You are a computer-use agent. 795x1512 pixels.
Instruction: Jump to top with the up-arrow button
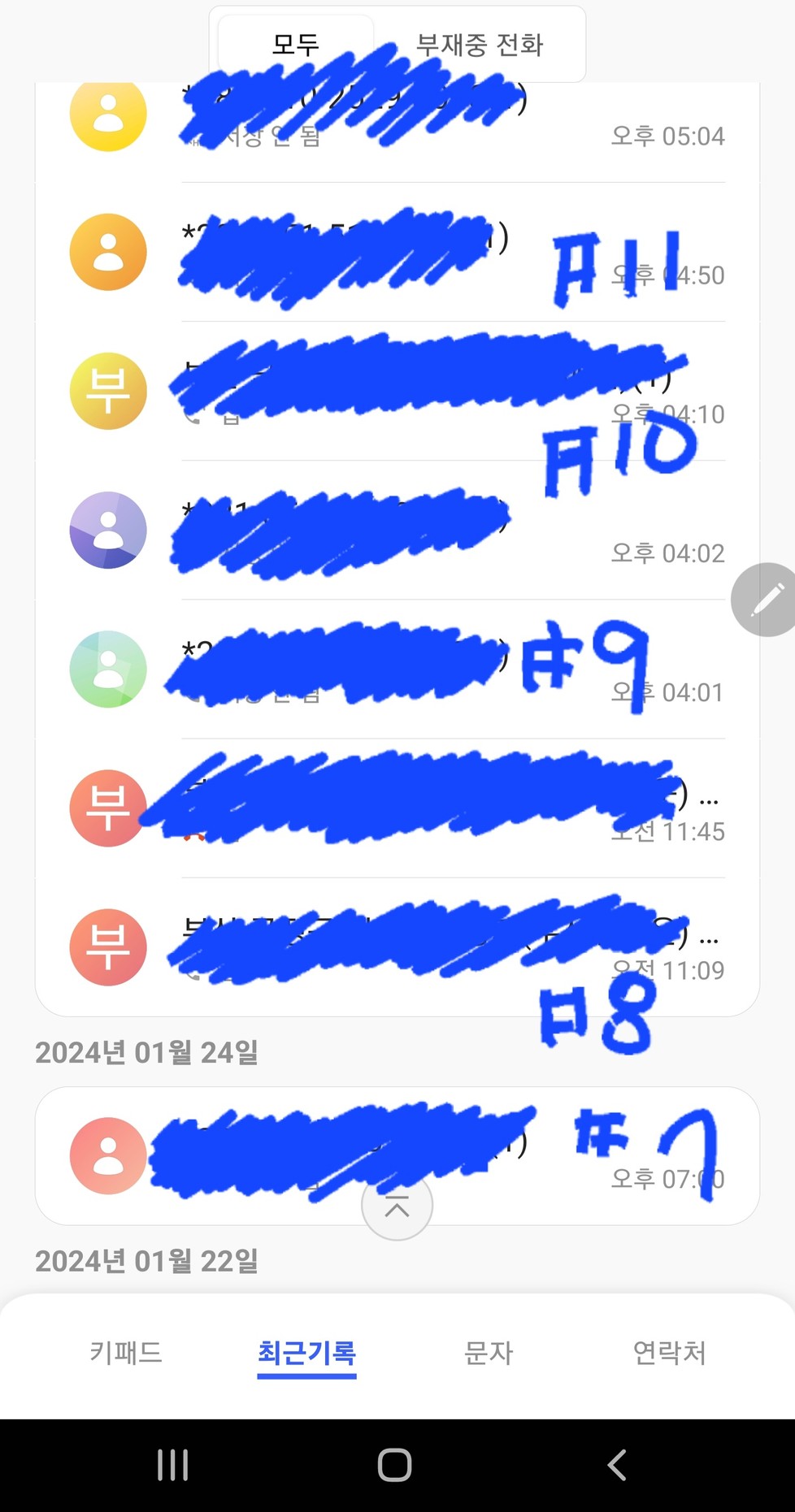click(x=397, y=1207)
